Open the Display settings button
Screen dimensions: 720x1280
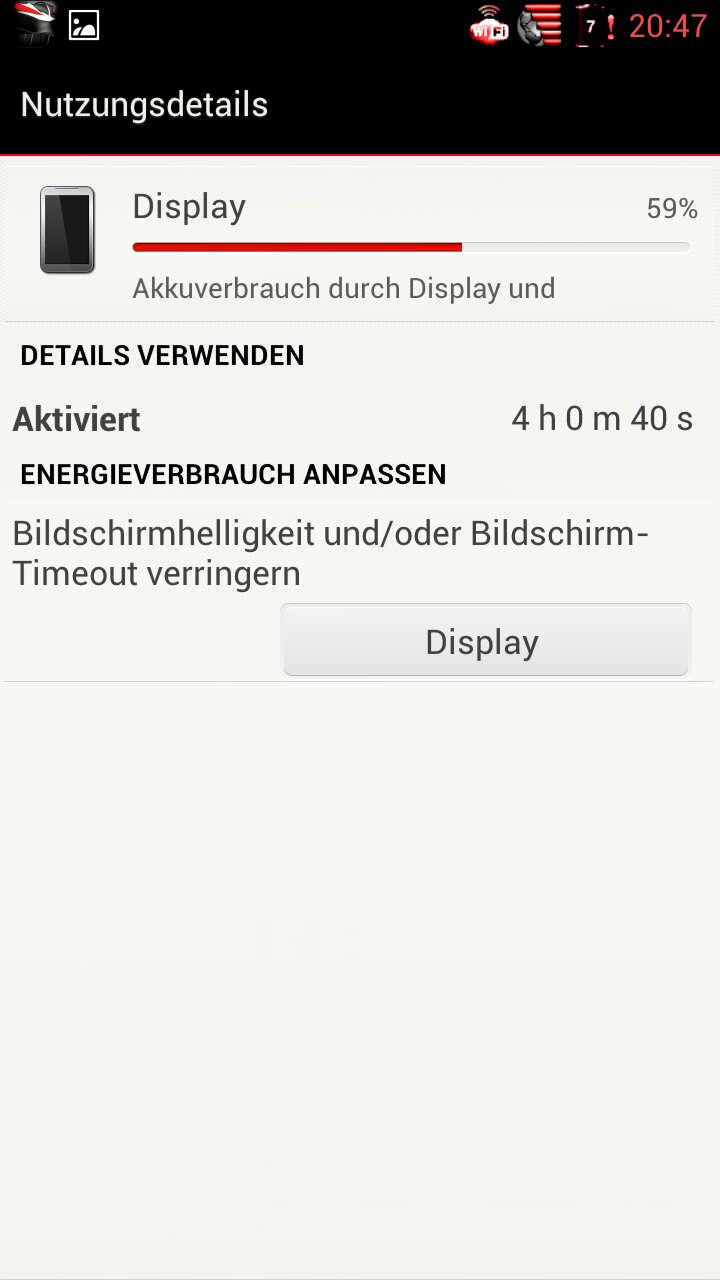[486, 641]
